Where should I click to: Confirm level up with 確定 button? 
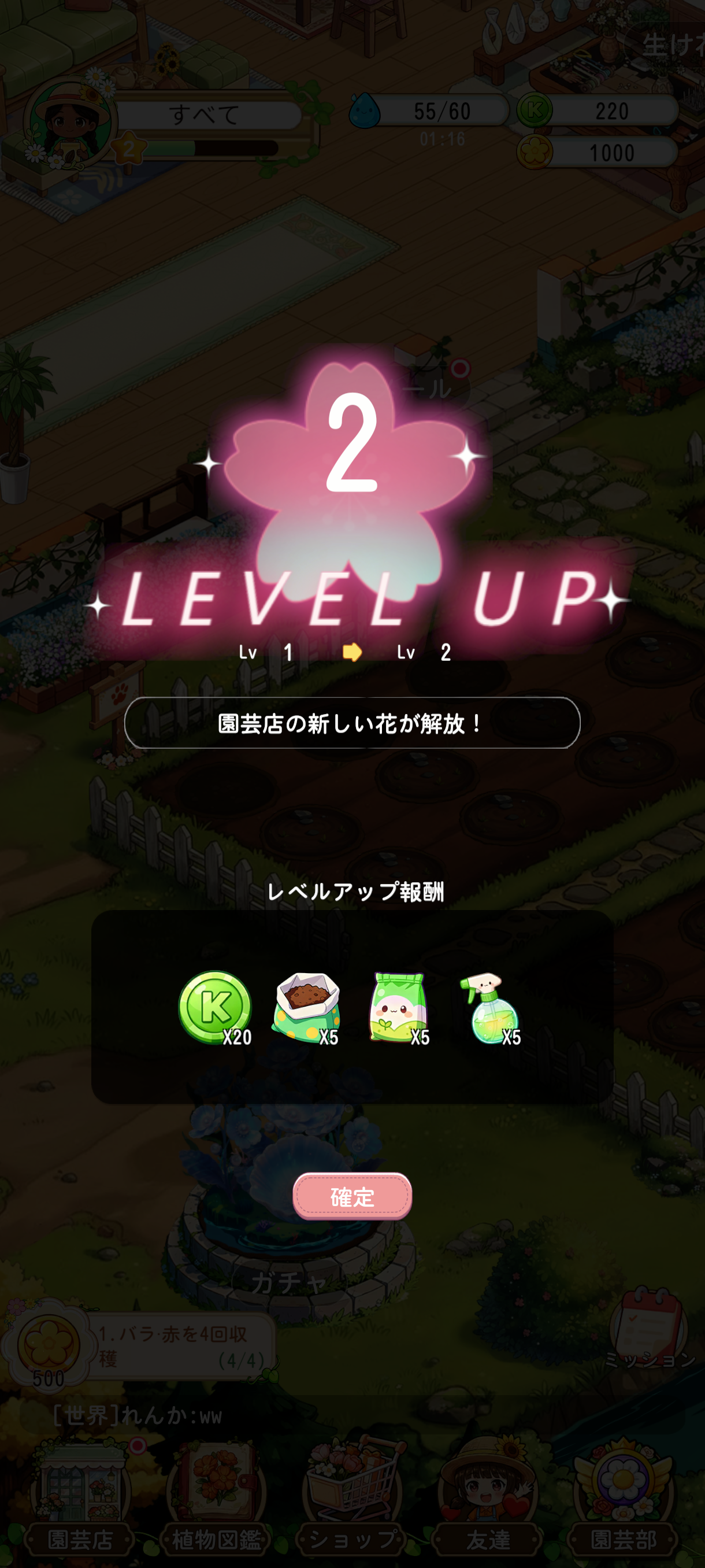[352, 1197]
